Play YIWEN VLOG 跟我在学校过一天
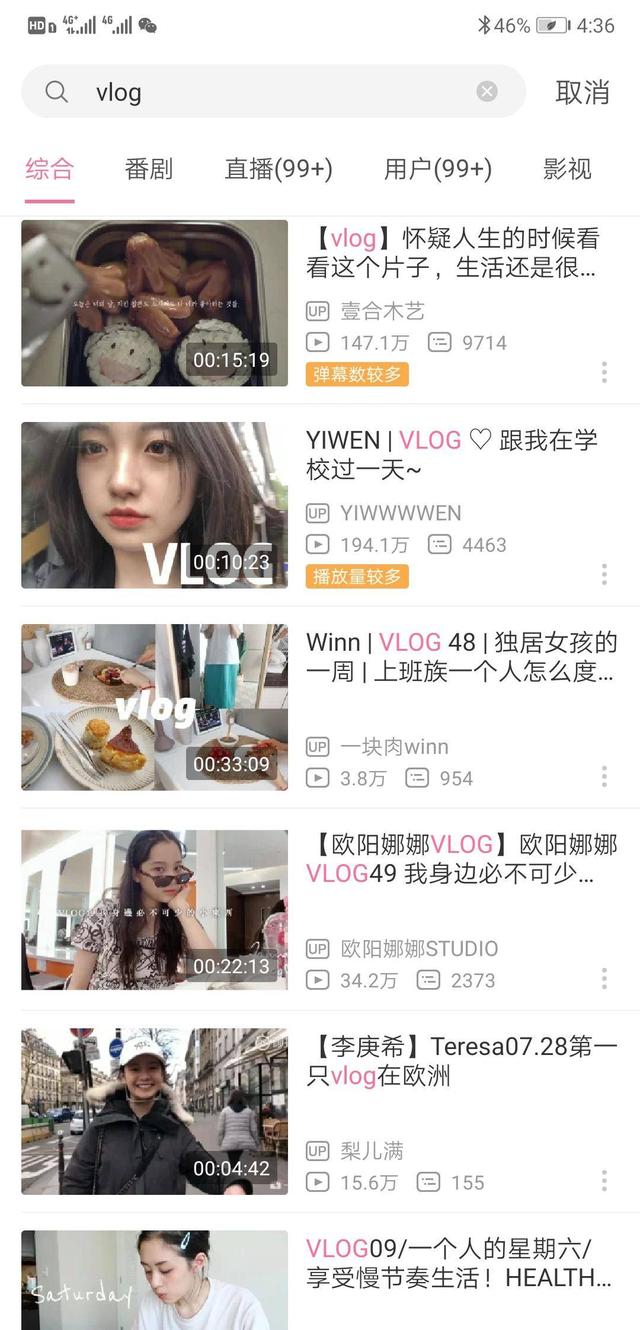The image size is (640, 1330). (320, 505)
